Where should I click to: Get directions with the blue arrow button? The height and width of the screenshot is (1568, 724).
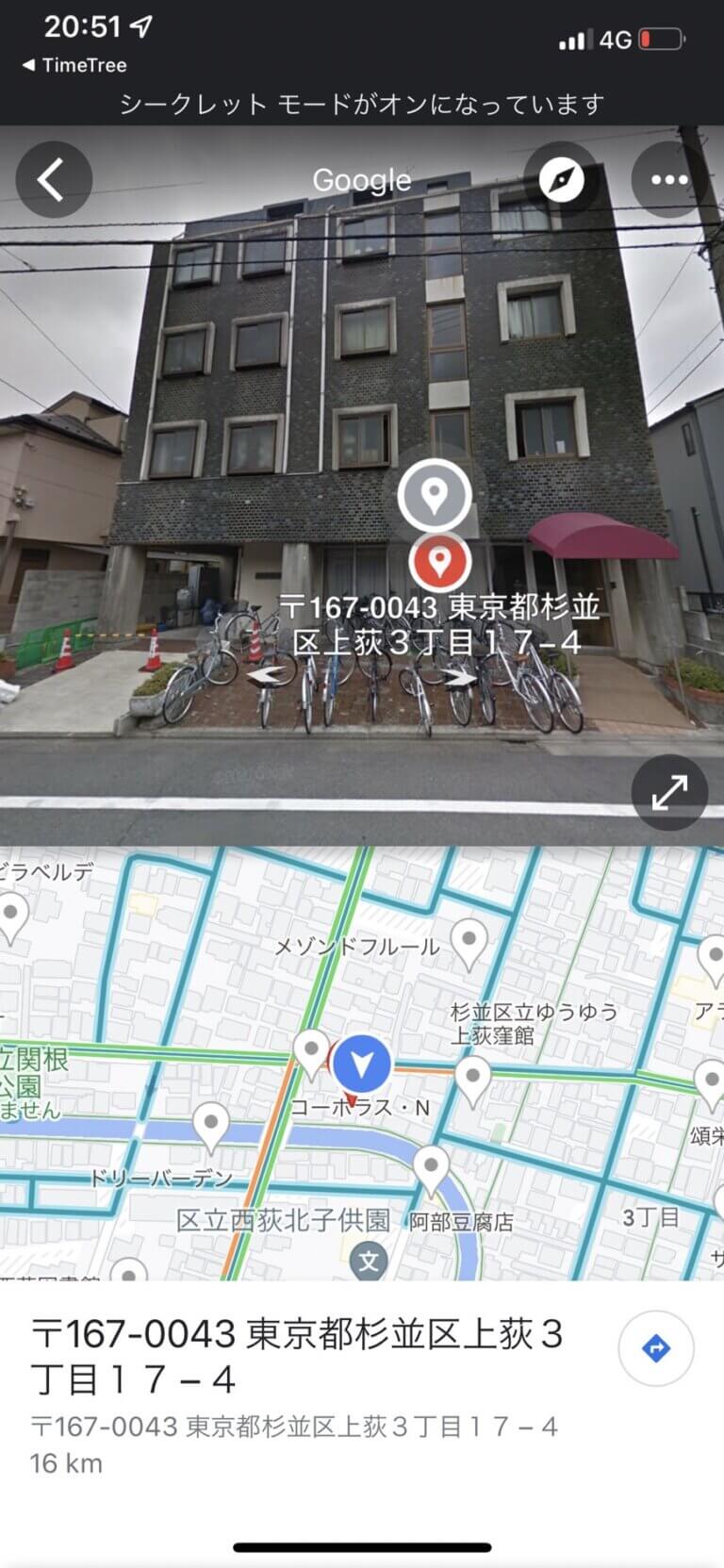(x=656, y=1348)
